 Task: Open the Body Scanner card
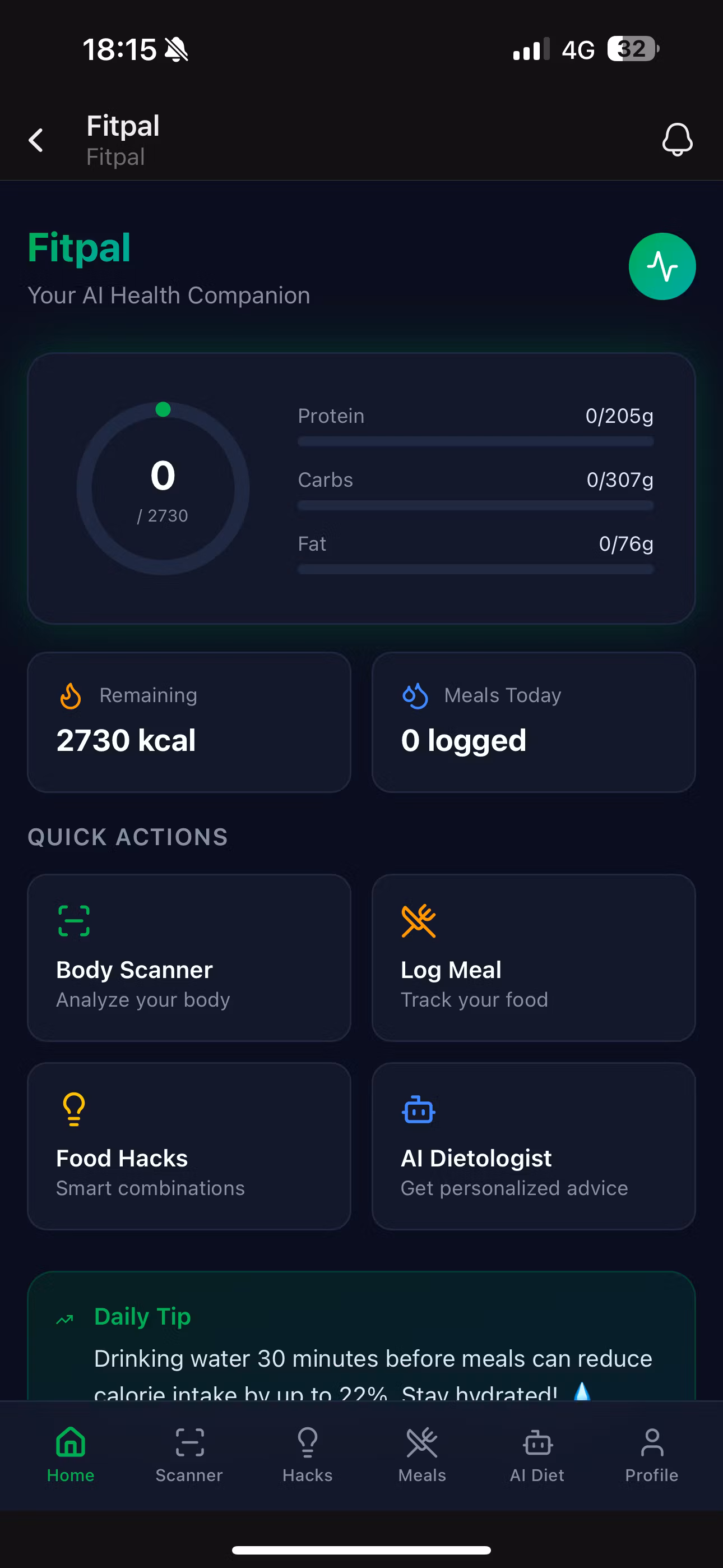189,957
